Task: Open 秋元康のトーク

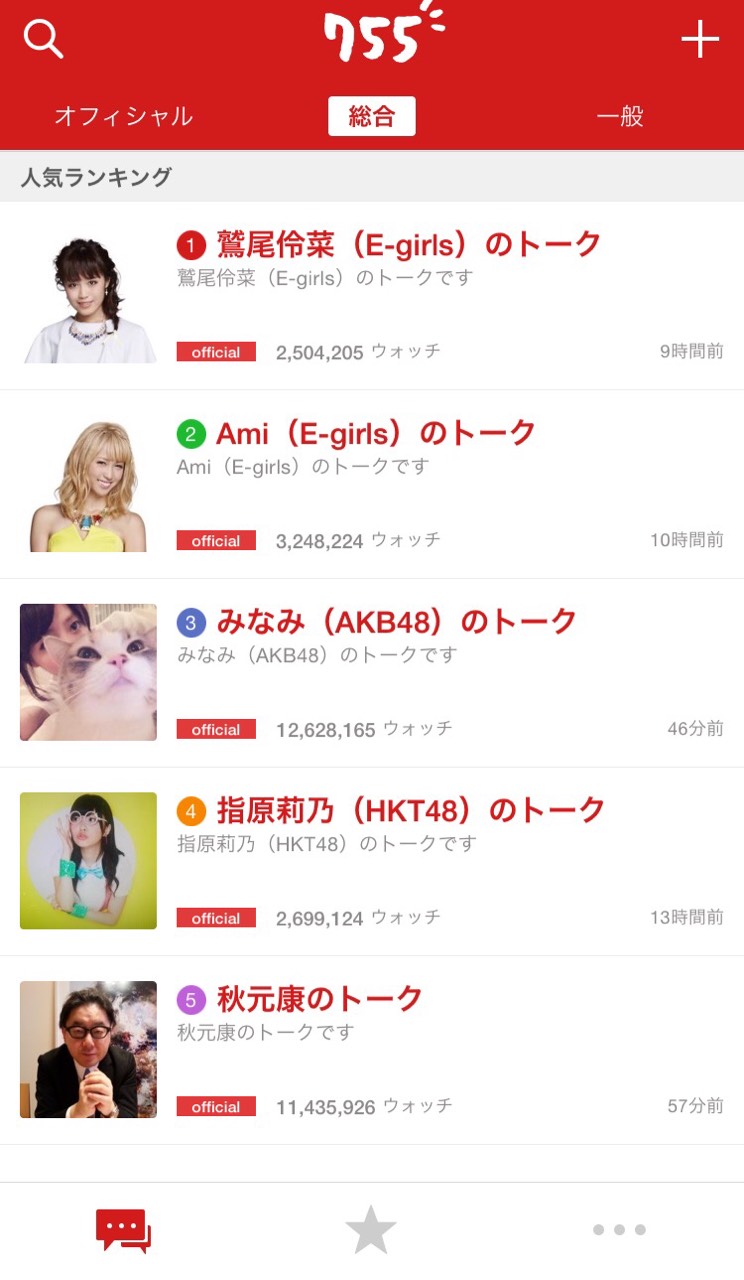Action: pos(319,999)
